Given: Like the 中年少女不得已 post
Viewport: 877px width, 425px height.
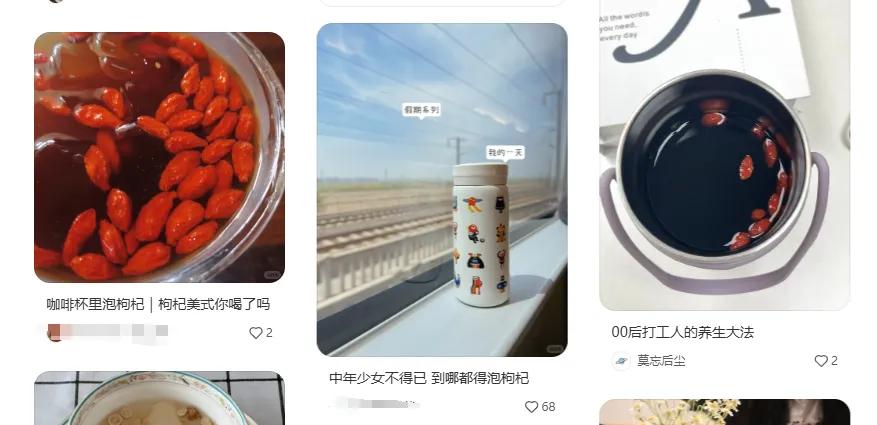Looking at the screenshot, I should [531, 407].
